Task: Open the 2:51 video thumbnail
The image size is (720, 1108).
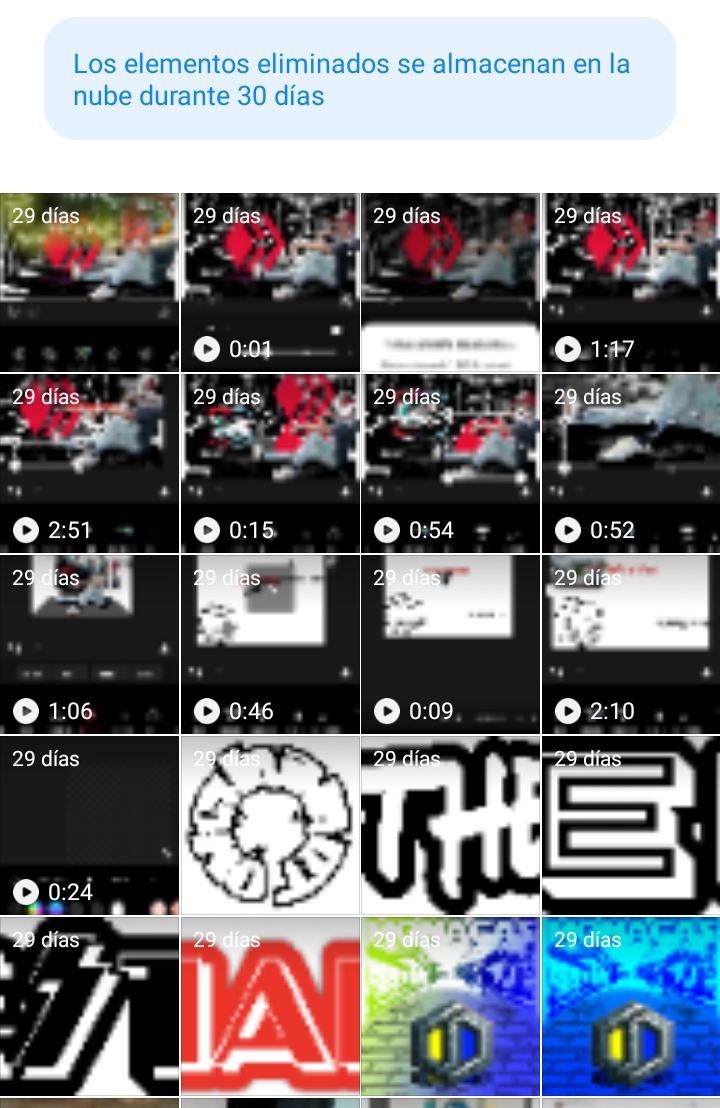Action: click(89, 464)
